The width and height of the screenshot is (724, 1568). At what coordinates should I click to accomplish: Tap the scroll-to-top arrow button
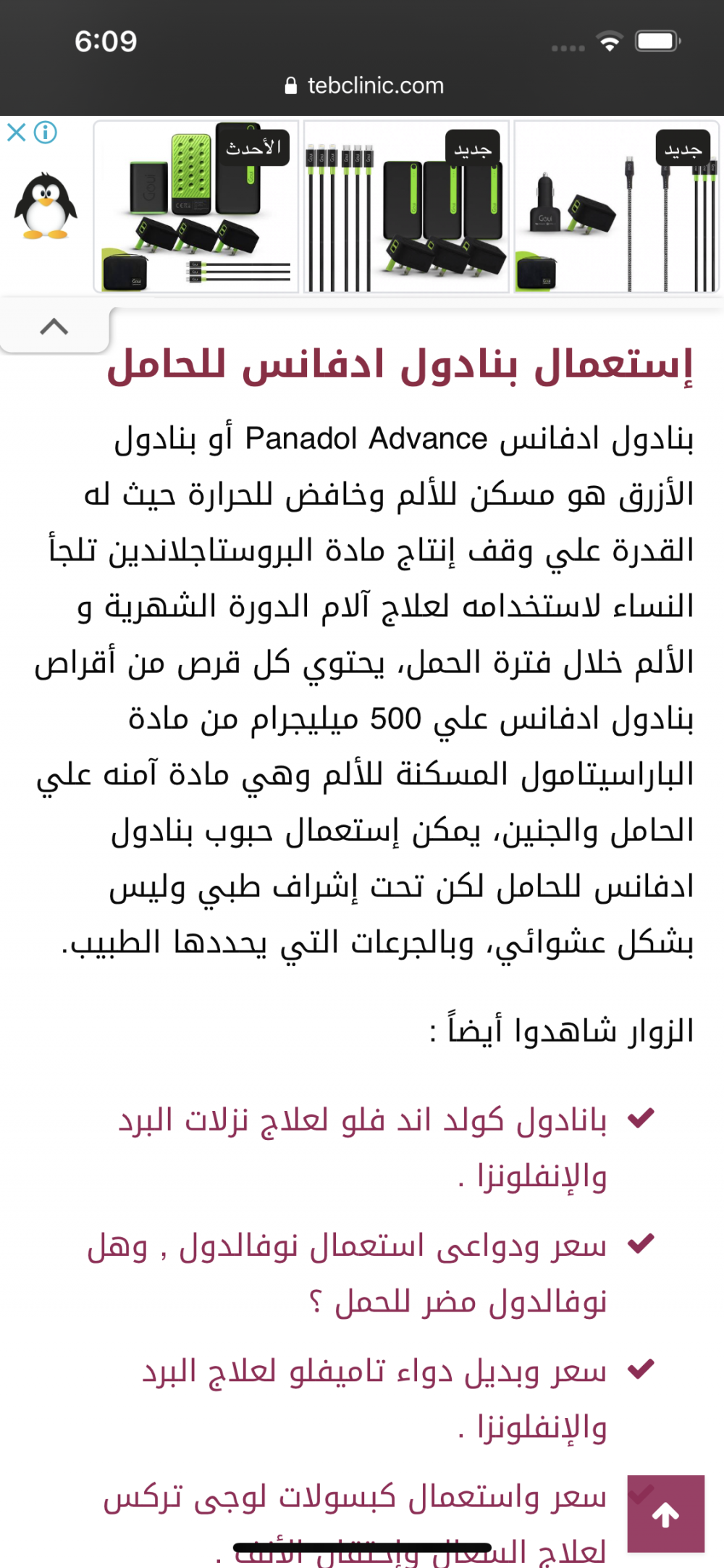665,1514
